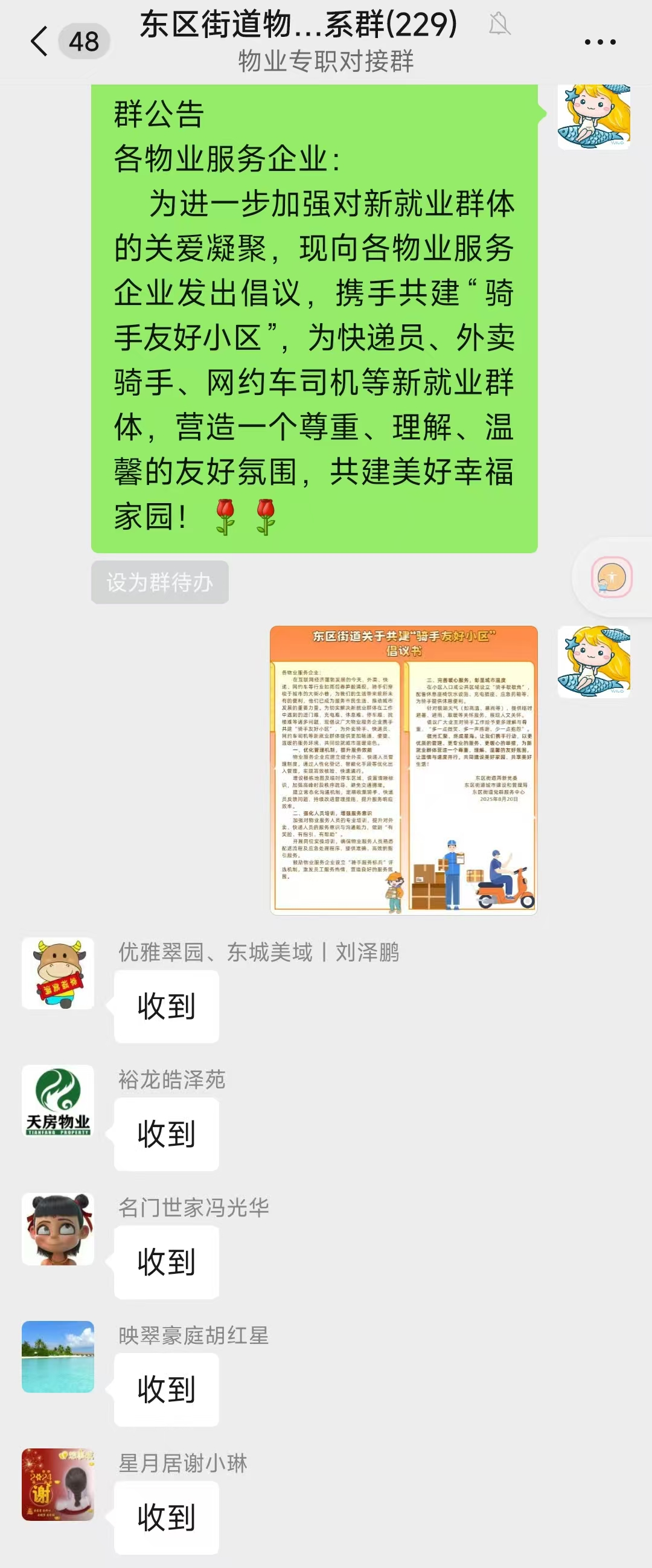The width and height of the screenshot is (652, 1568).
Task: Open the 骑手友好小区 proposal image
Action: click(403, 770)
